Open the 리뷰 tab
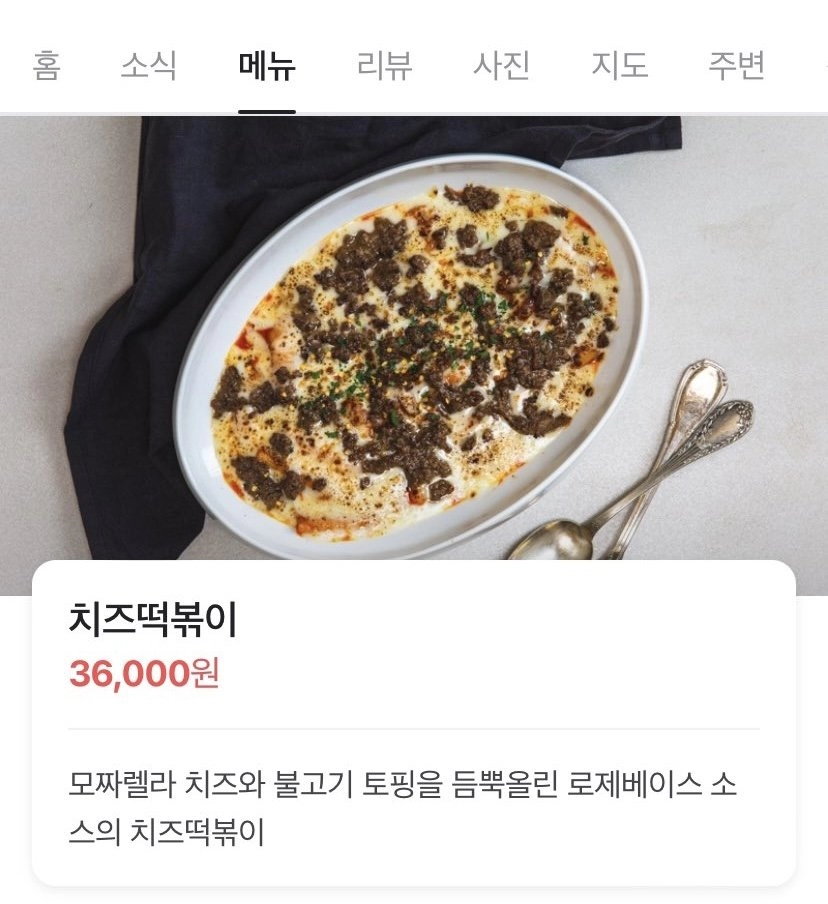 (x=381, y=62)
